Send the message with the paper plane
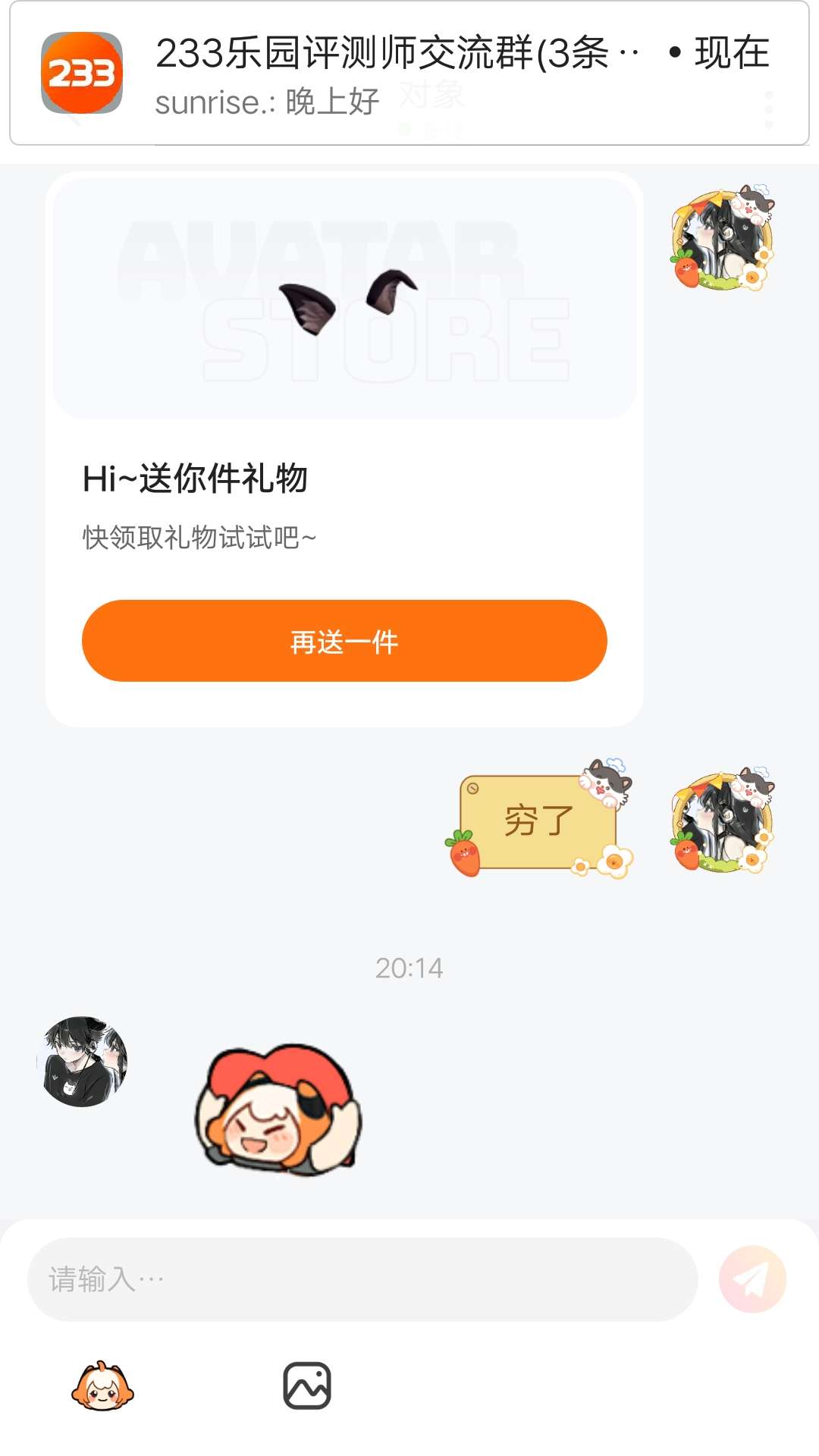819x1456 pixels. point(752,1279)
